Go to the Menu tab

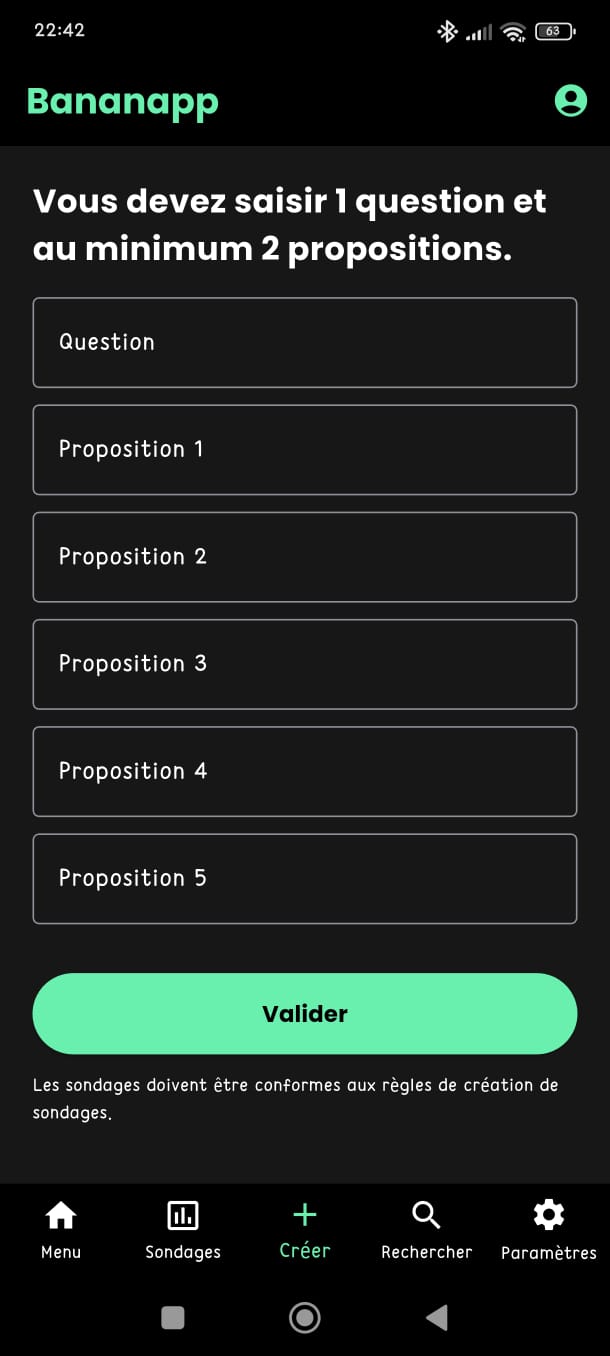(61, 1230)
